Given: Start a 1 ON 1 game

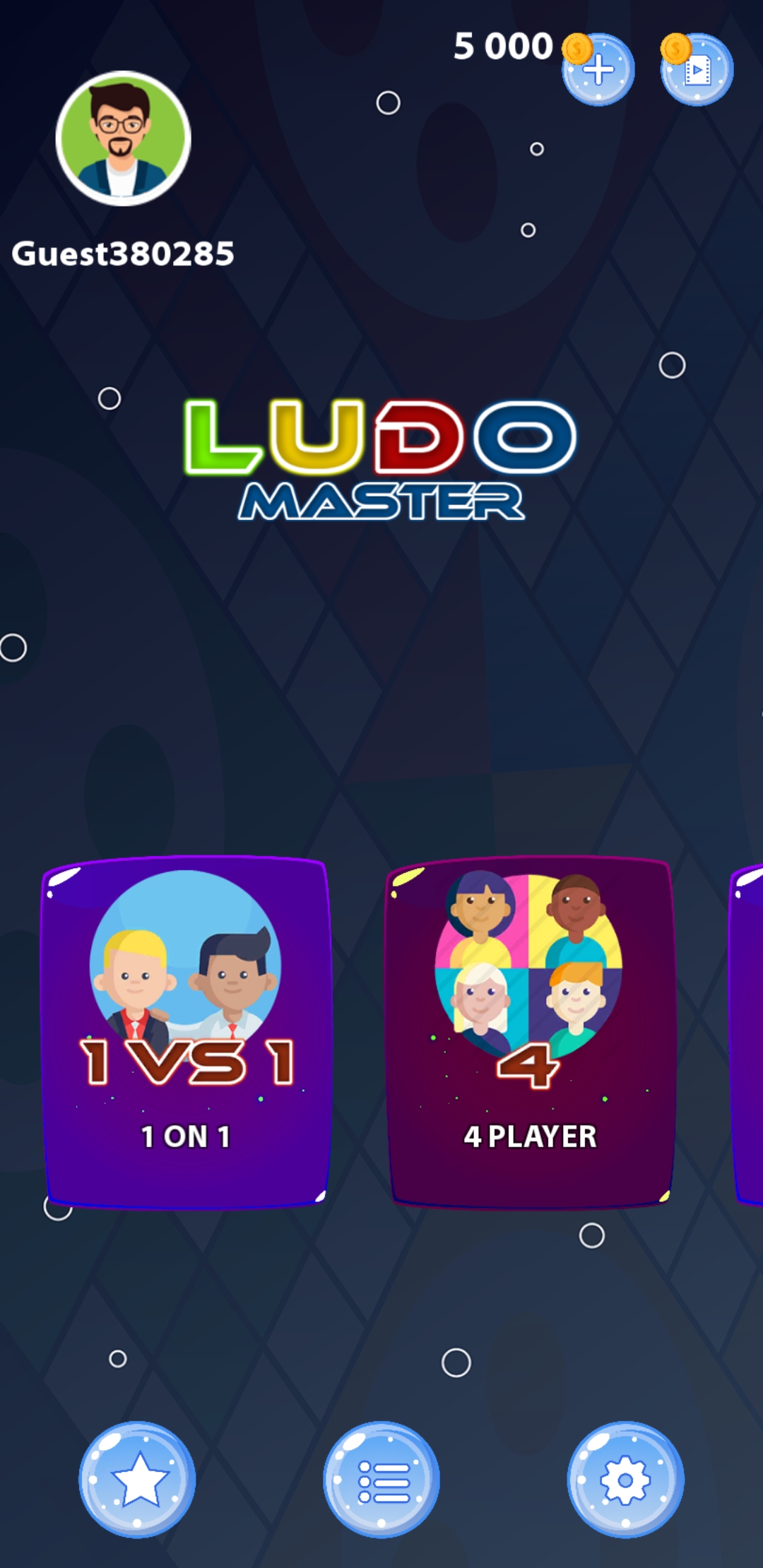Looking at the screenshot, I should coord(187,1031).
